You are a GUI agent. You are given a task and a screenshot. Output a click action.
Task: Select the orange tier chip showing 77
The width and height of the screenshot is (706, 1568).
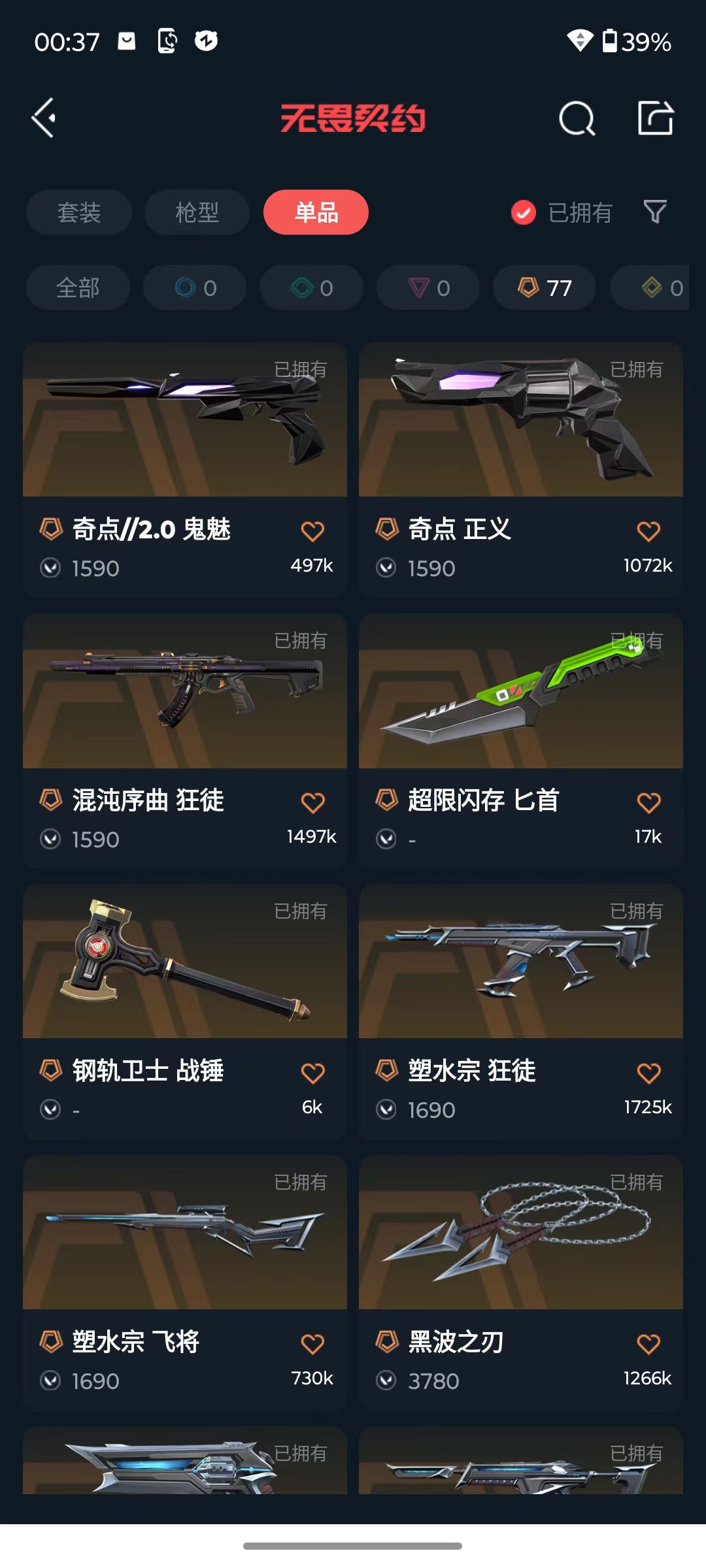coord(545,287)
